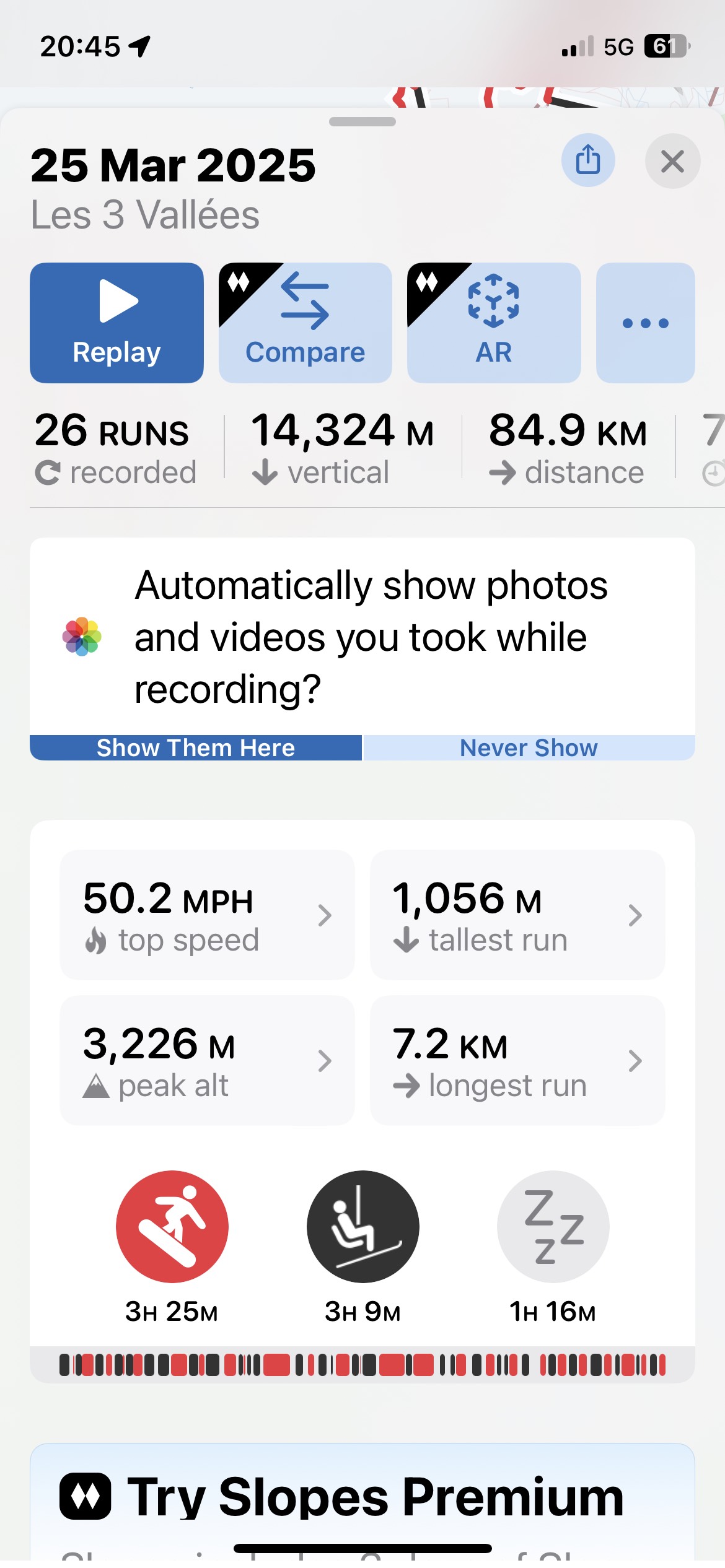Image resolution: width=725 pixels, height=1568 pixels.
Task: Select Never Show for photos
Action: 529,747
